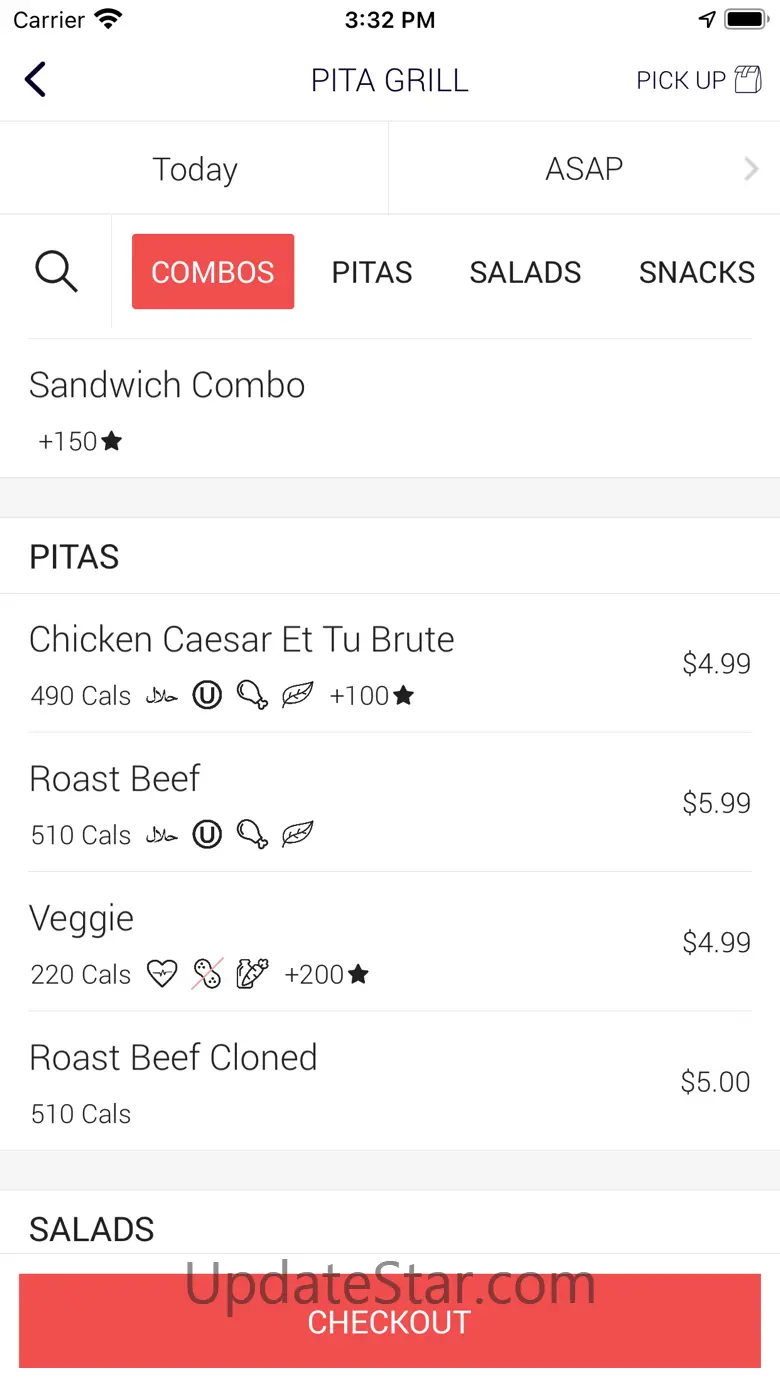This screenshot has width=780, height=1387.
Task: Switch to the Pitas category tab
Action: [372, 272]
